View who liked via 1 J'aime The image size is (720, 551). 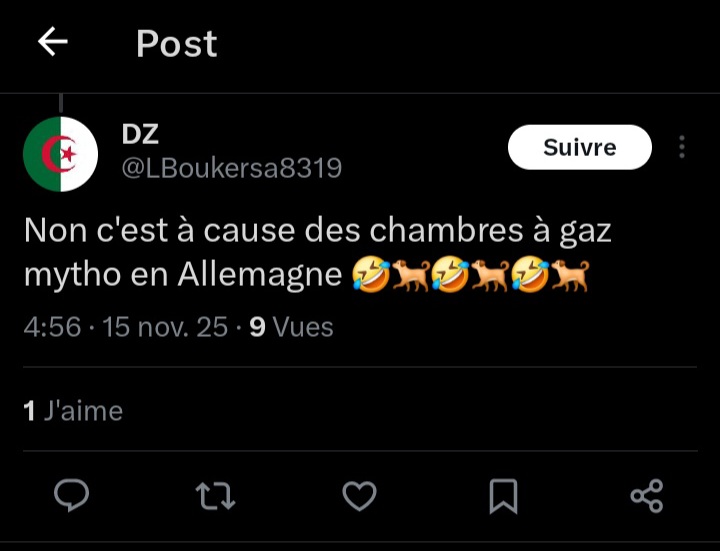click(73, 410)
